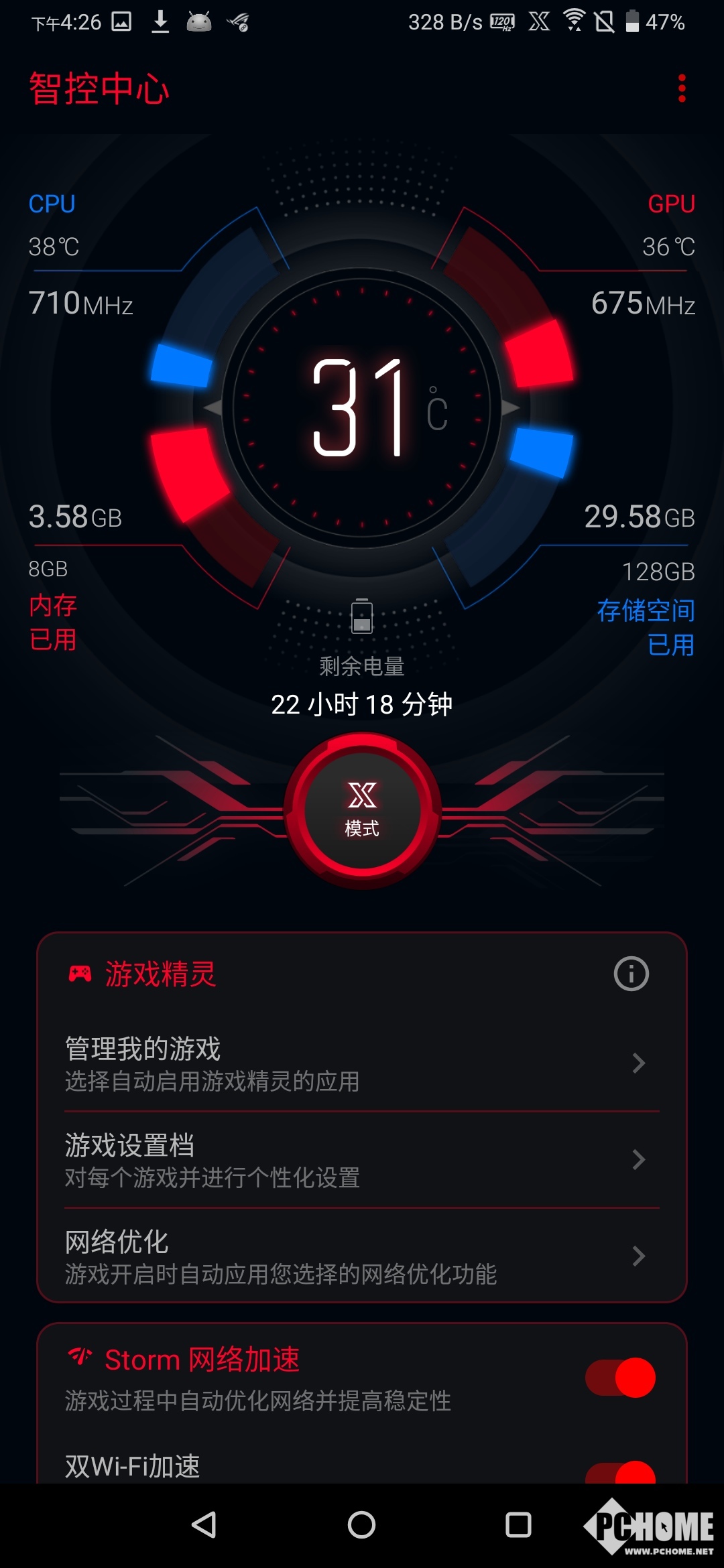Open the red three-dot overflow menu
The image size is (724, 1568).
pos(682,88)
